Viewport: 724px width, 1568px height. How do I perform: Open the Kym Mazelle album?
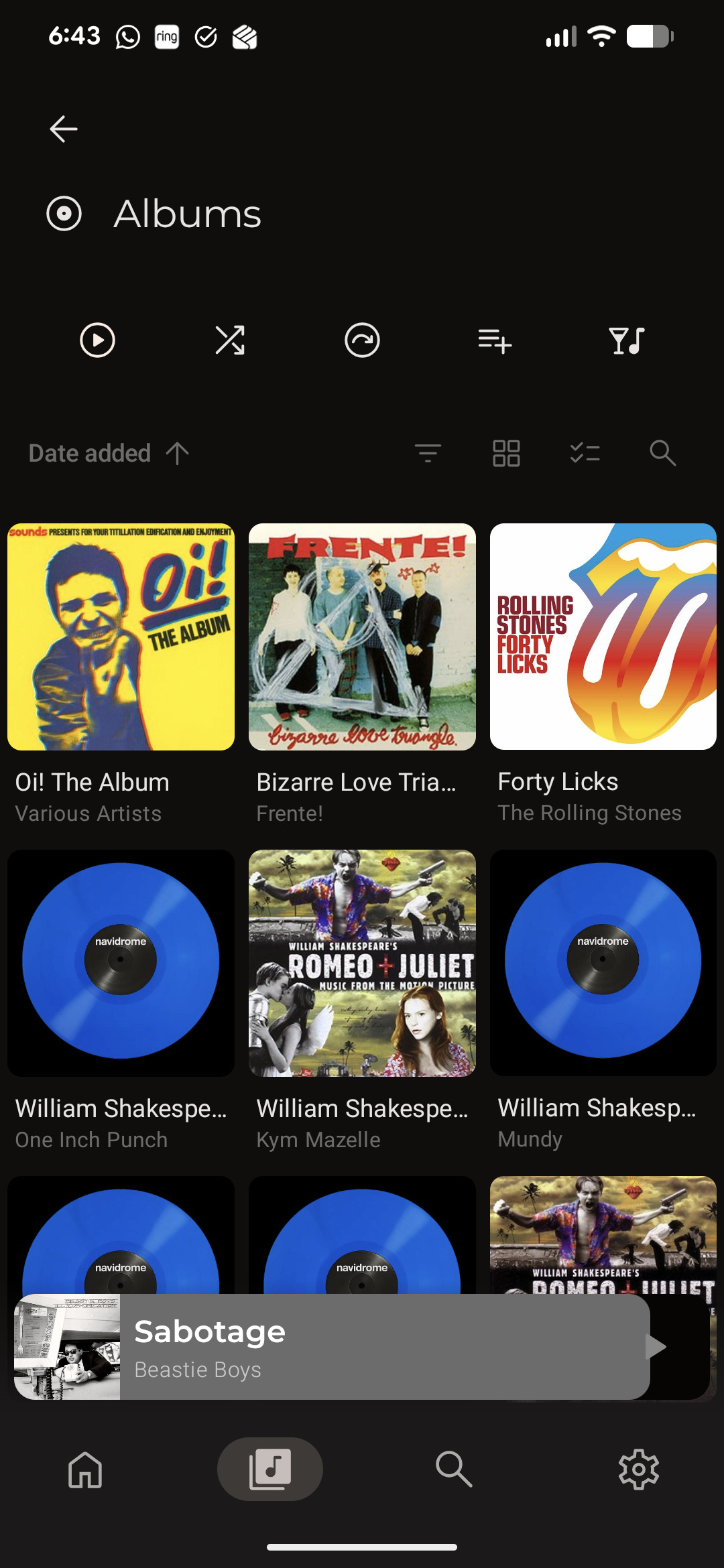click(362, 963)
